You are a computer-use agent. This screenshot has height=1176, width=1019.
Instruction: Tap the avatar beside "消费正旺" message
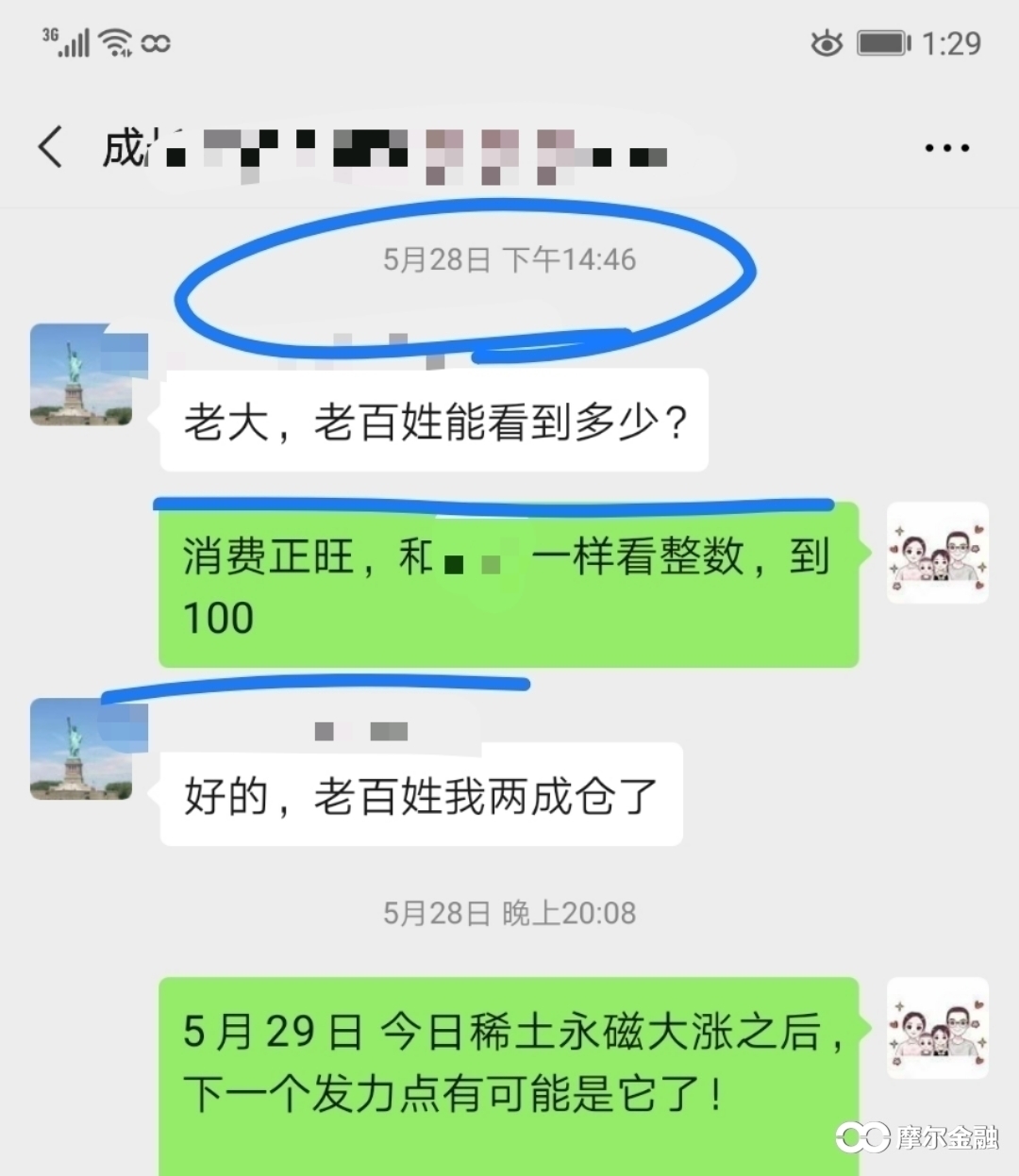click(x=937, y=554)
